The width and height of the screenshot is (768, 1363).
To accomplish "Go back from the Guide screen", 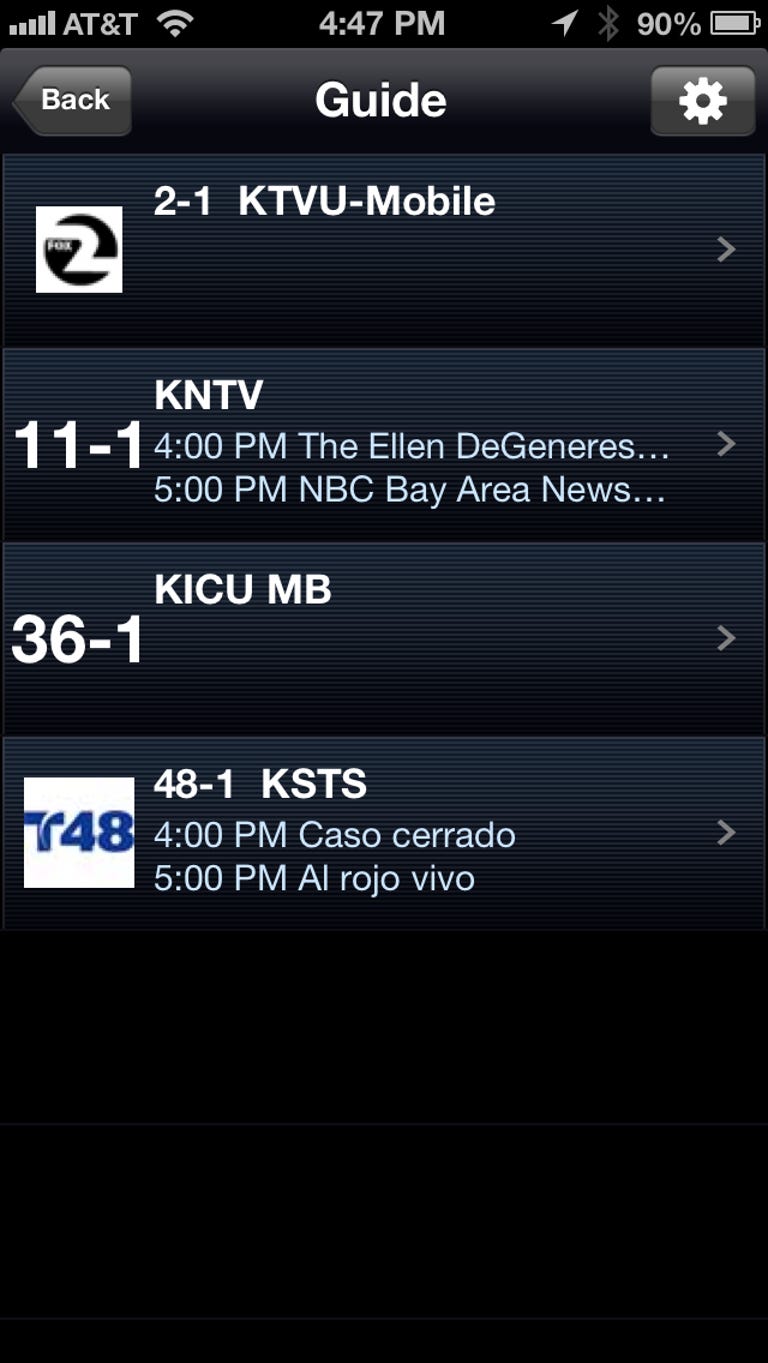I will click(x=73, y=100).
